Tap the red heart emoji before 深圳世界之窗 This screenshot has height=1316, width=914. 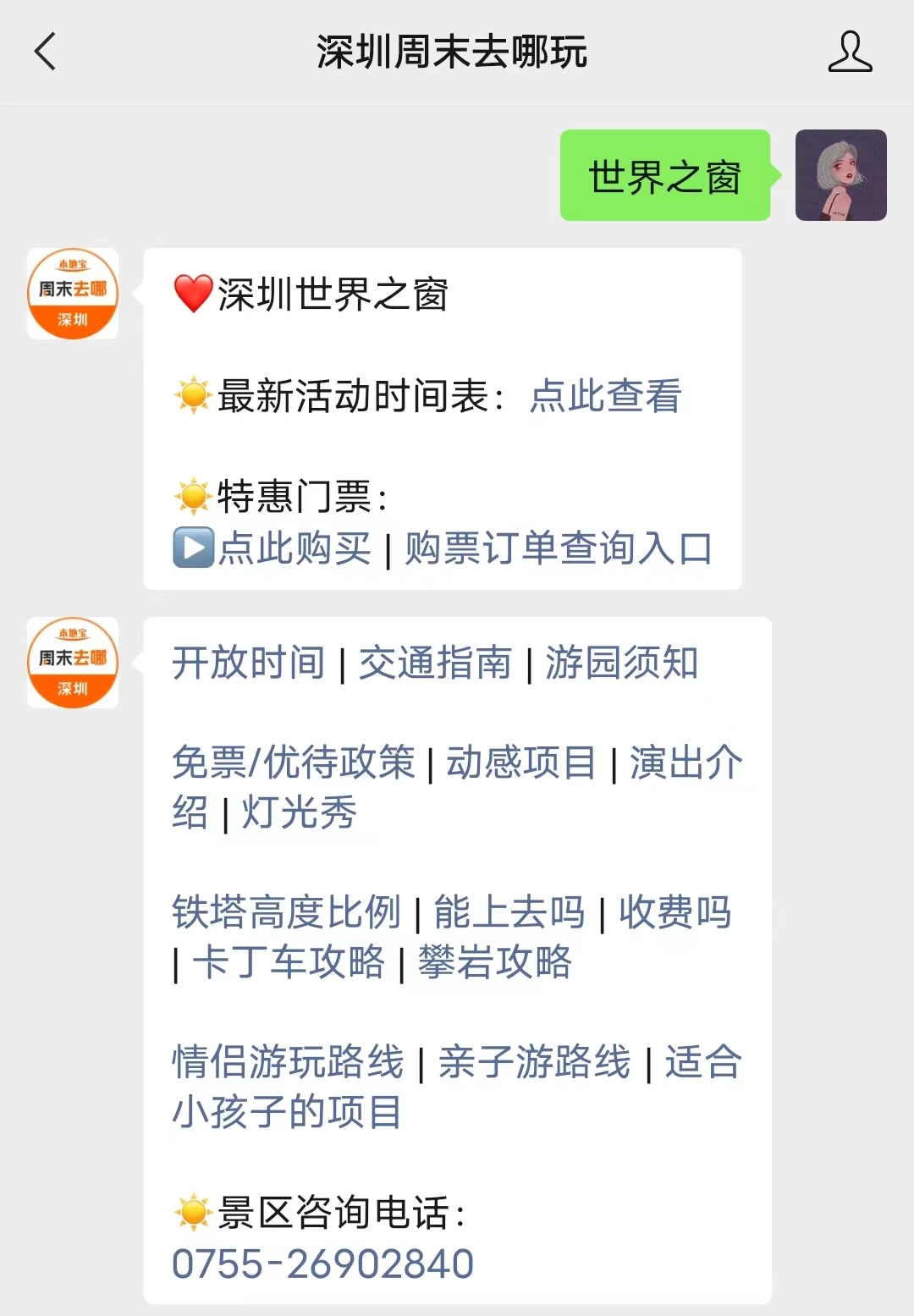(x=191, y=296)
